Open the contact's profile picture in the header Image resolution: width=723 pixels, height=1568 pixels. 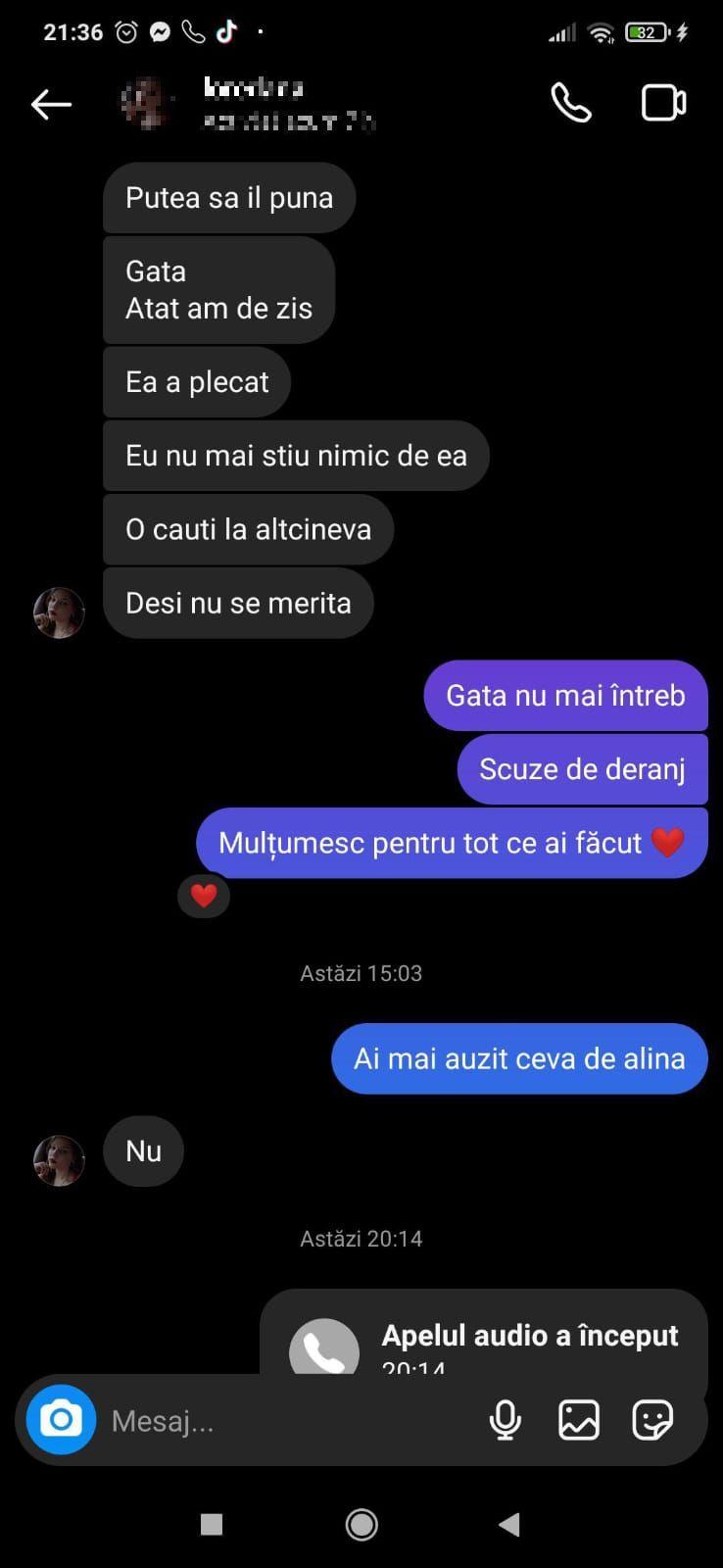coord(143,103)
